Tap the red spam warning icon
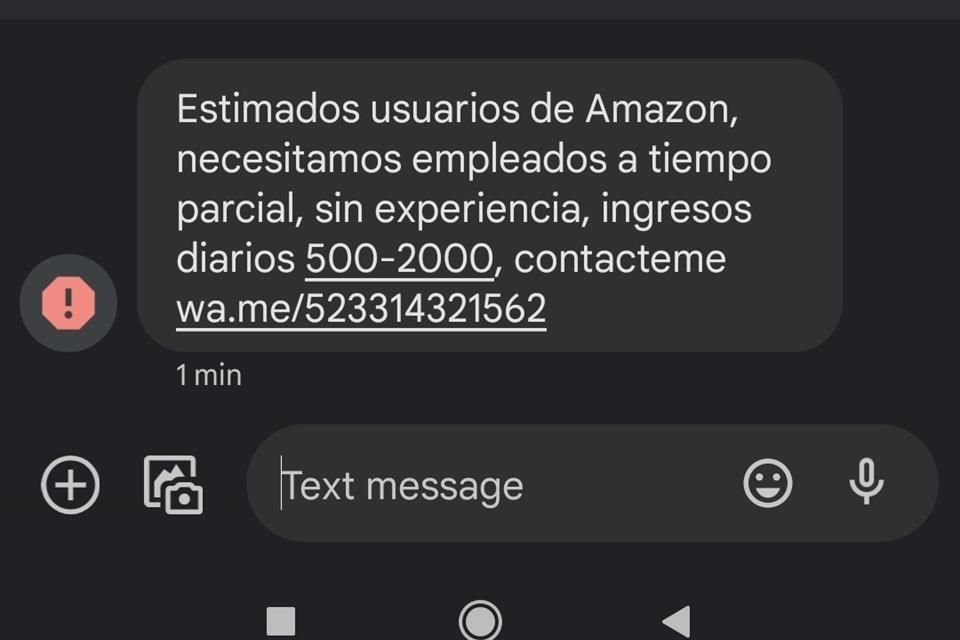This screenshot has height=640, width=960. [69, 303]
